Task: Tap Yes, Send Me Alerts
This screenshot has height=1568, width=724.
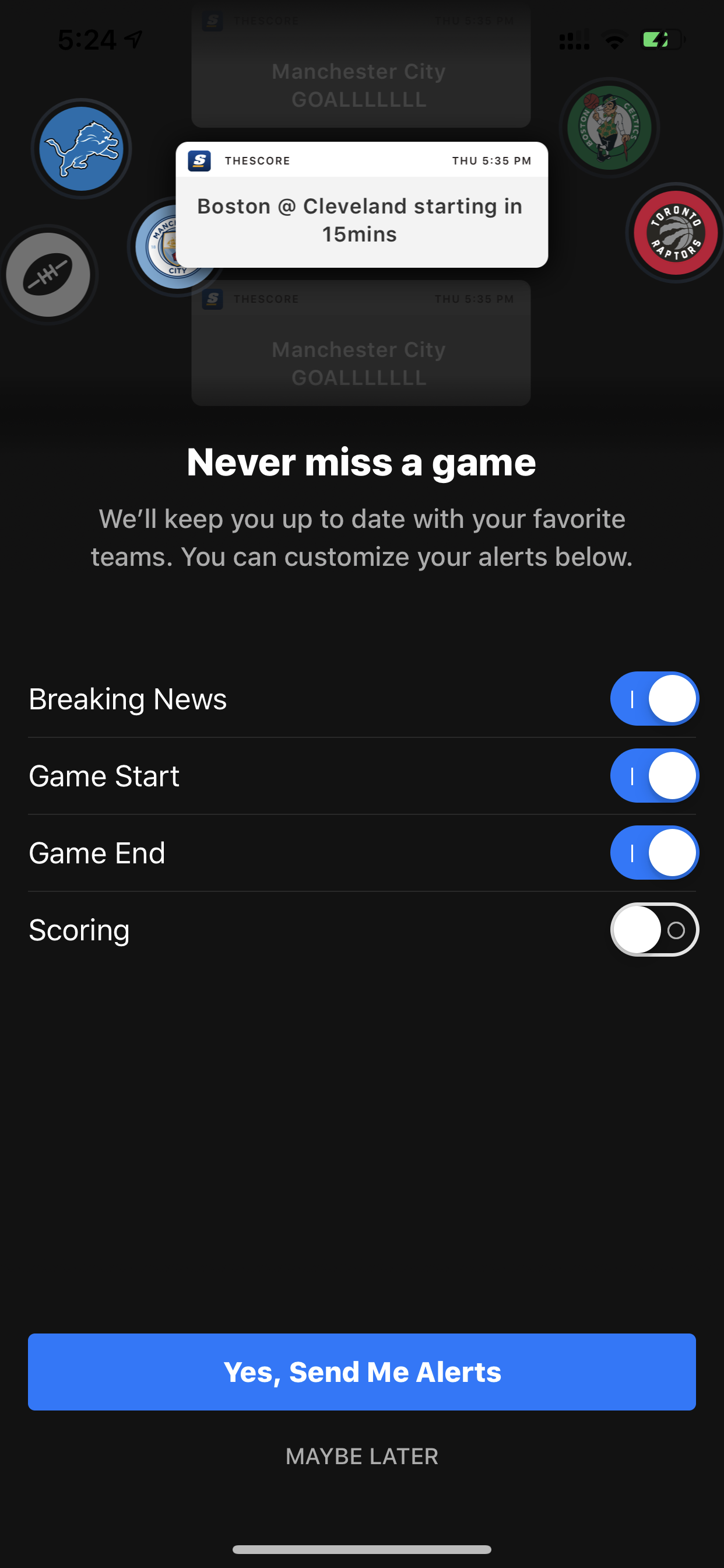Action: click(361, 1371)
